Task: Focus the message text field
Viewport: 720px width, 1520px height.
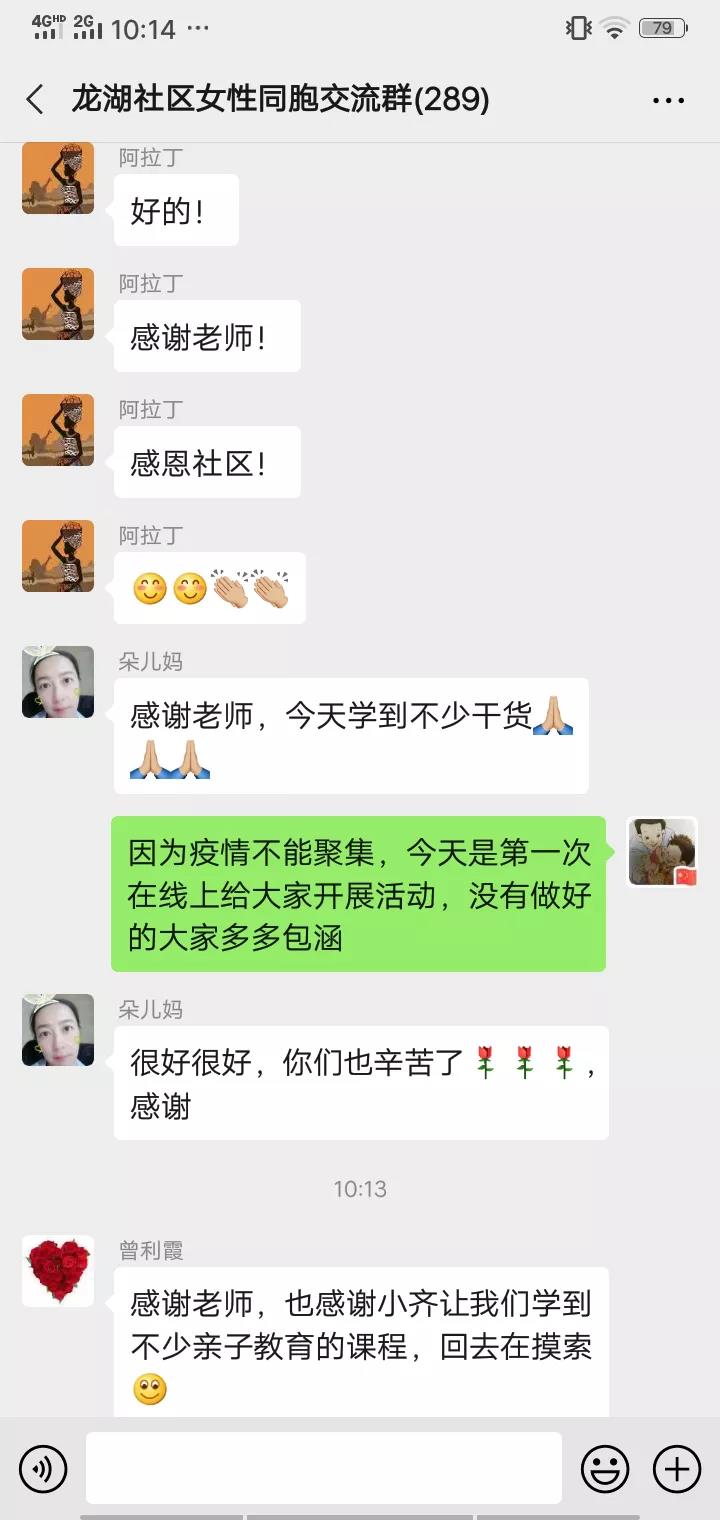Action: click(323, 1468)
